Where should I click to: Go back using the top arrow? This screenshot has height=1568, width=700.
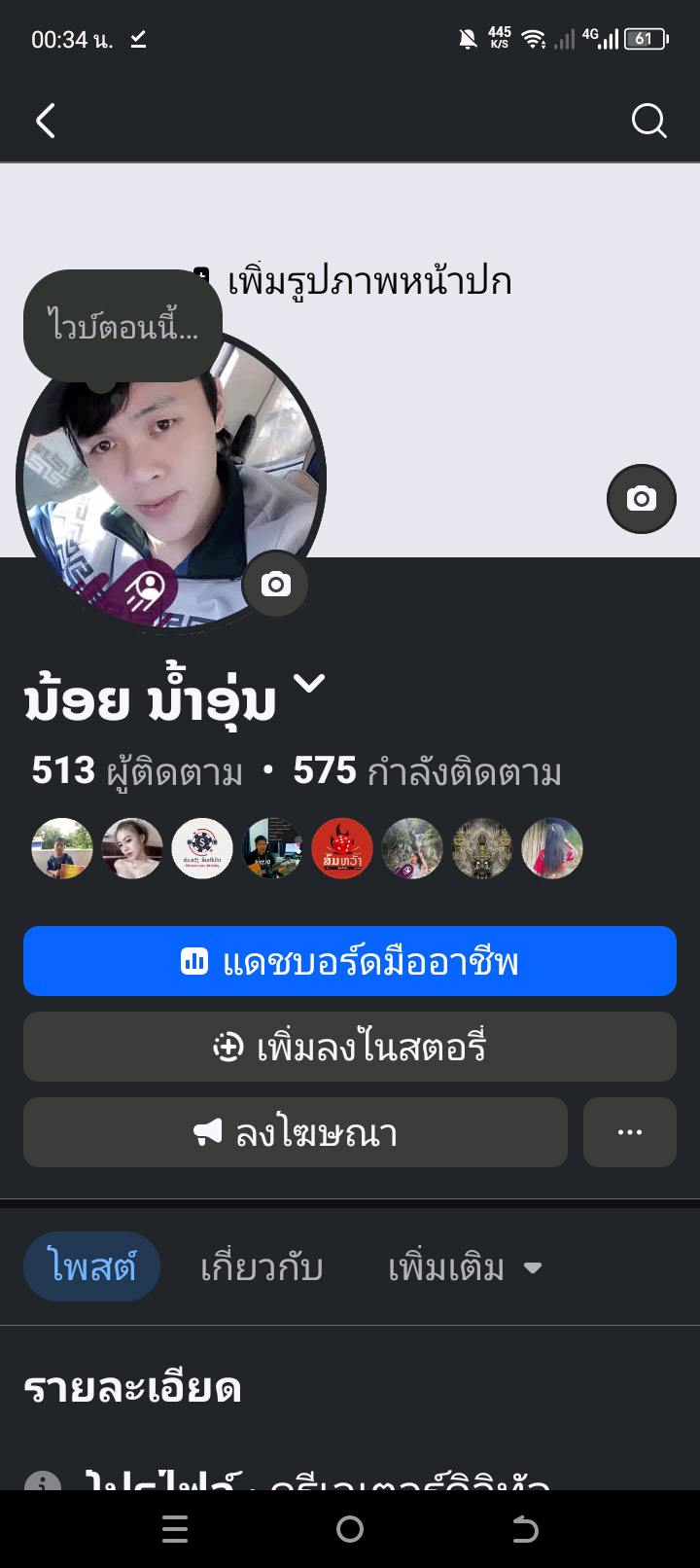point(46,122)
